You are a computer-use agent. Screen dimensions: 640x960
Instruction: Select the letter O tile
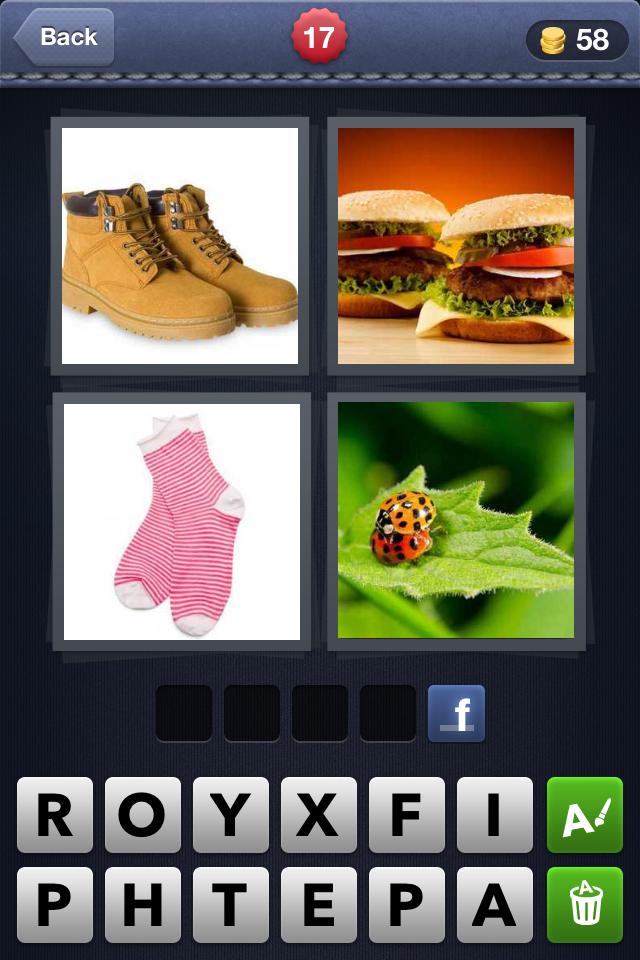143,815
